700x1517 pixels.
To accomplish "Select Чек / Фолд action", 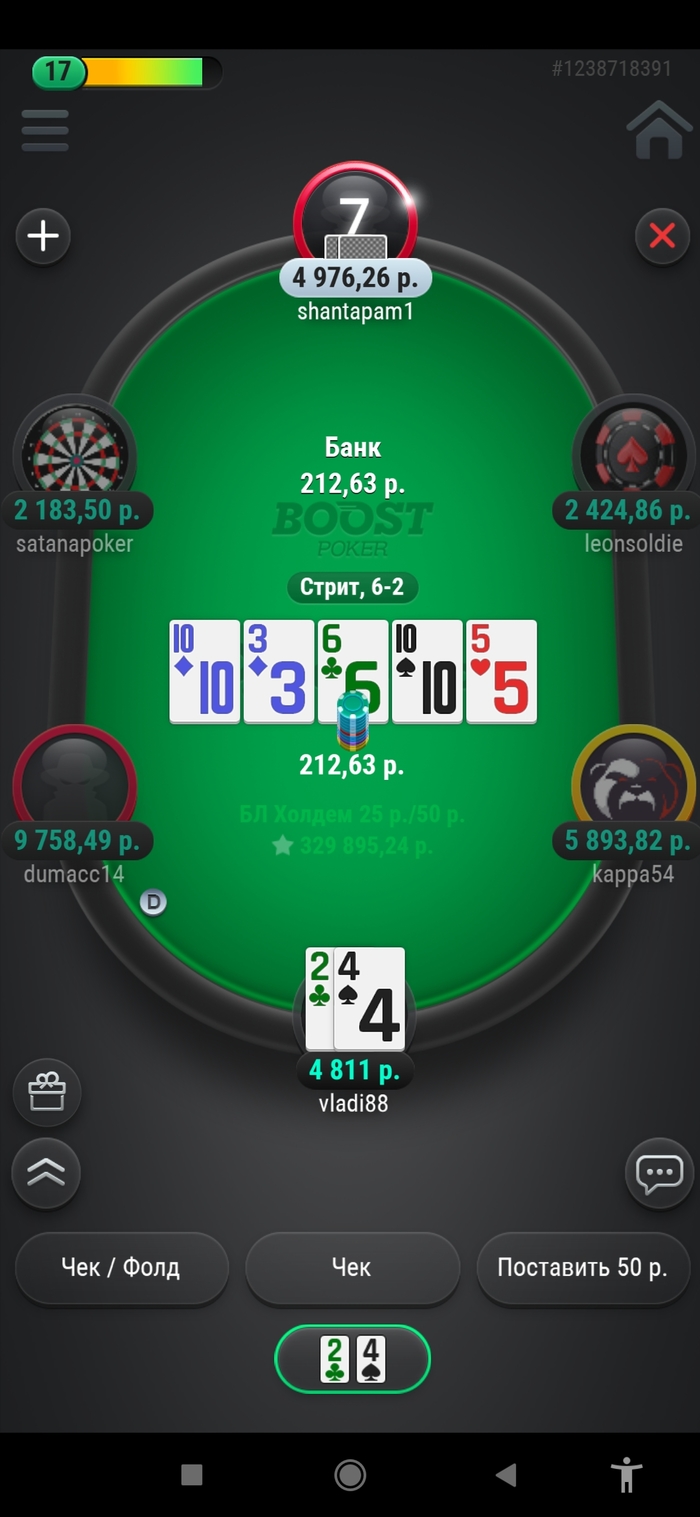I will [x=121, y=1268].
